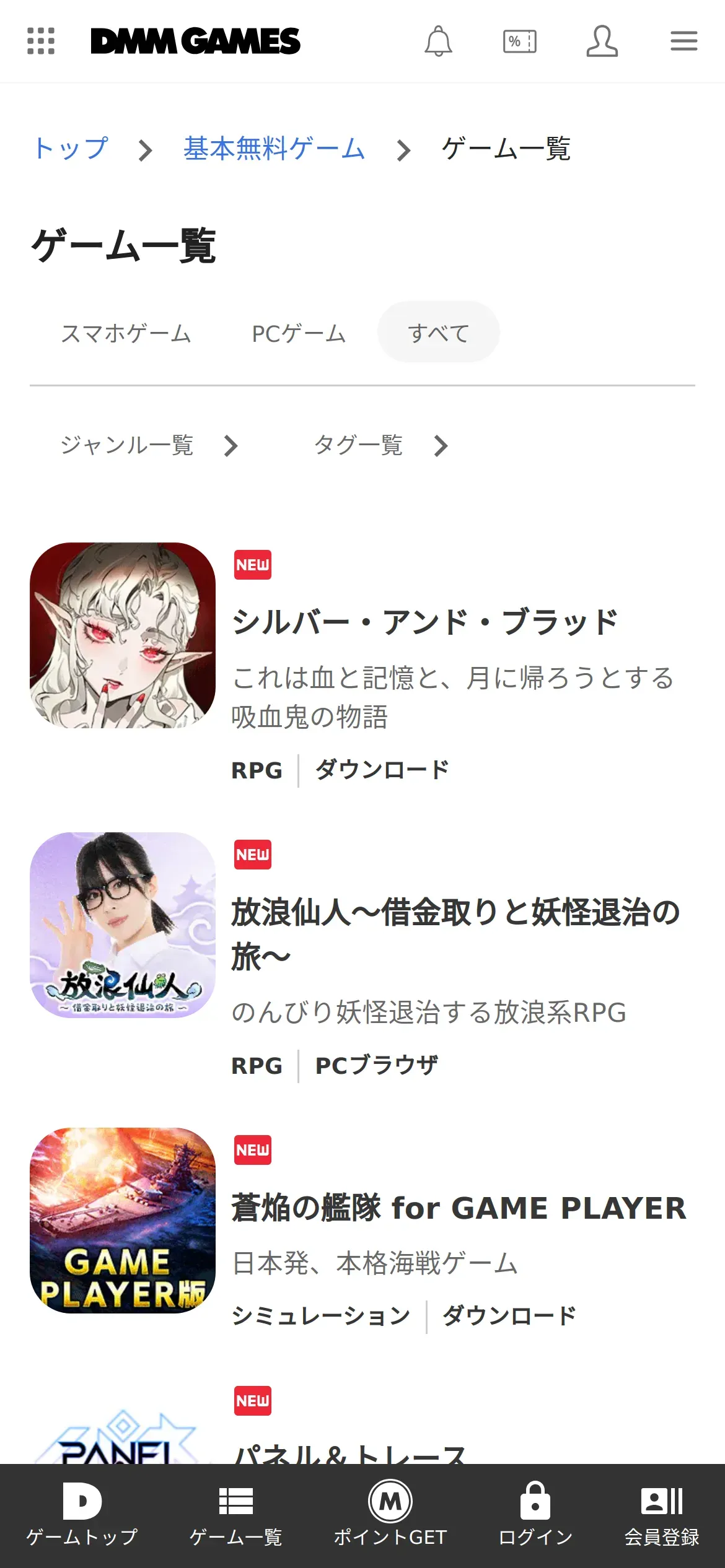
Task: Open ジャンル一覧 genre list
Action: (149, 445)
